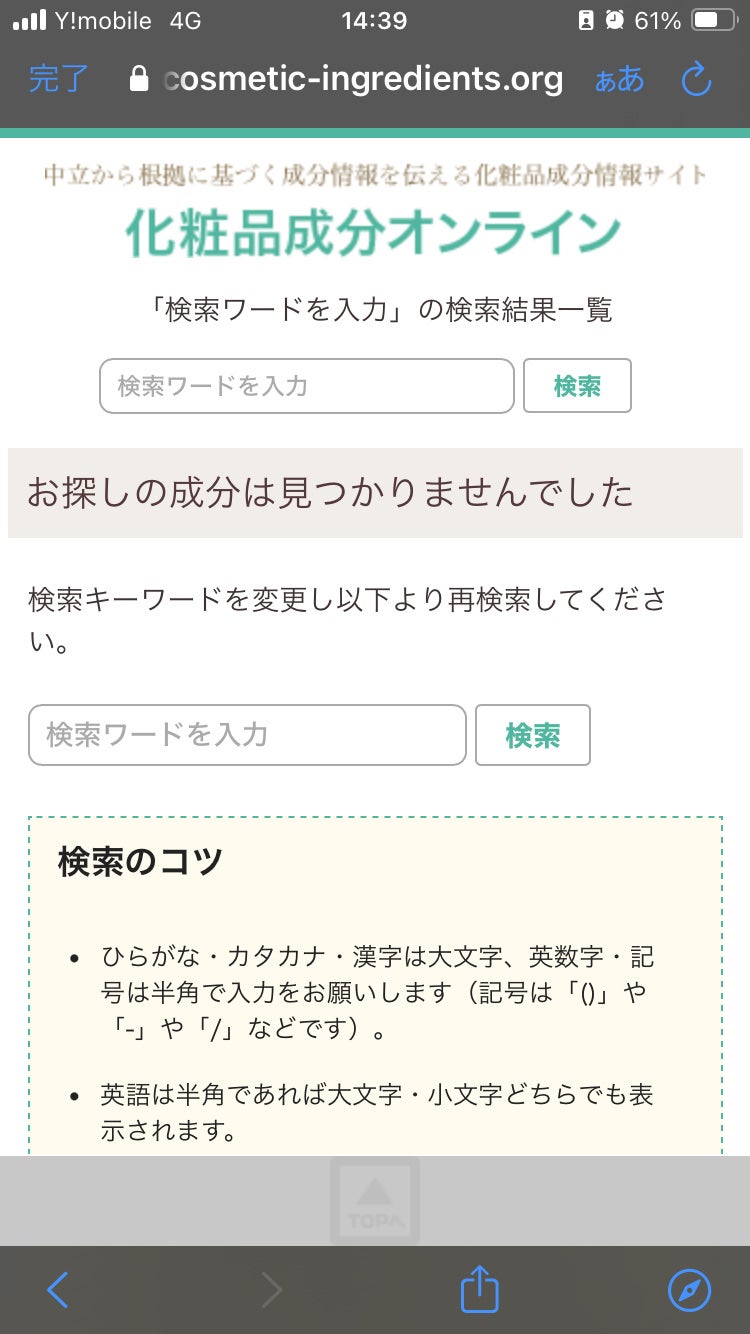Tap the padlock icon in the address bar

coord(140,78)
